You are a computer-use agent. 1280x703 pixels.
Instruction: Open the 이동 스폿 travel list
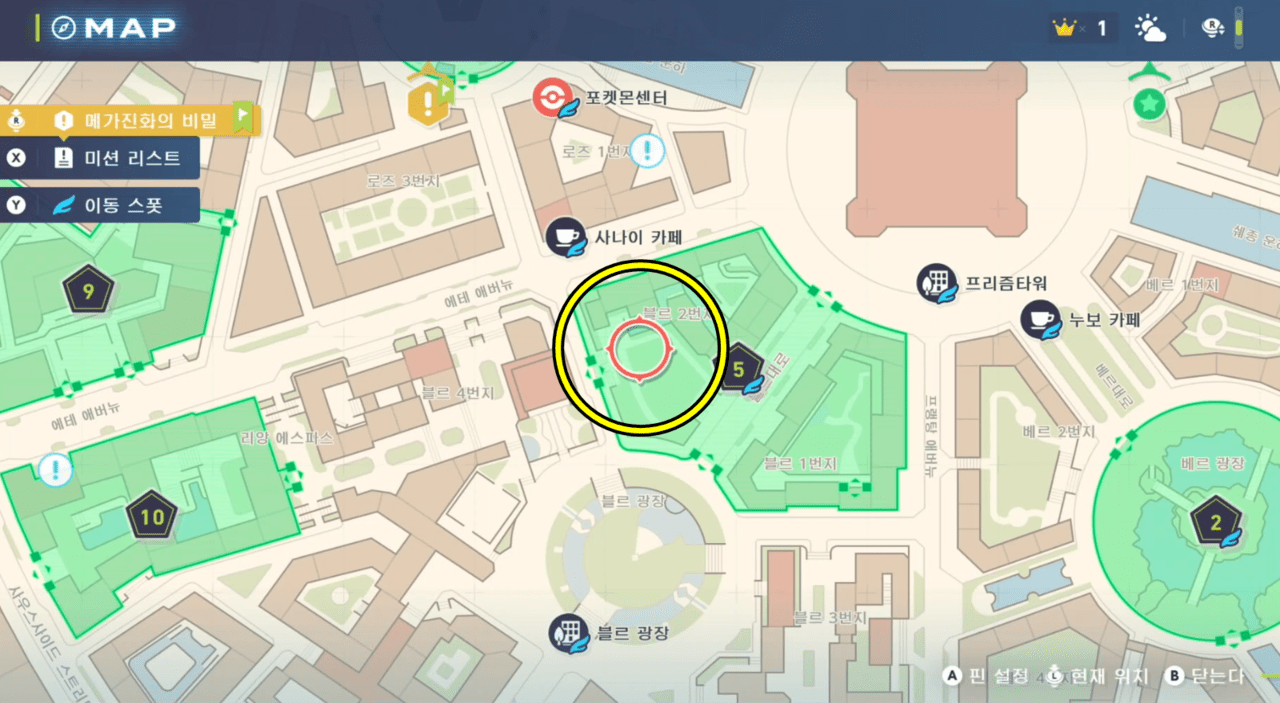[100, 206]
